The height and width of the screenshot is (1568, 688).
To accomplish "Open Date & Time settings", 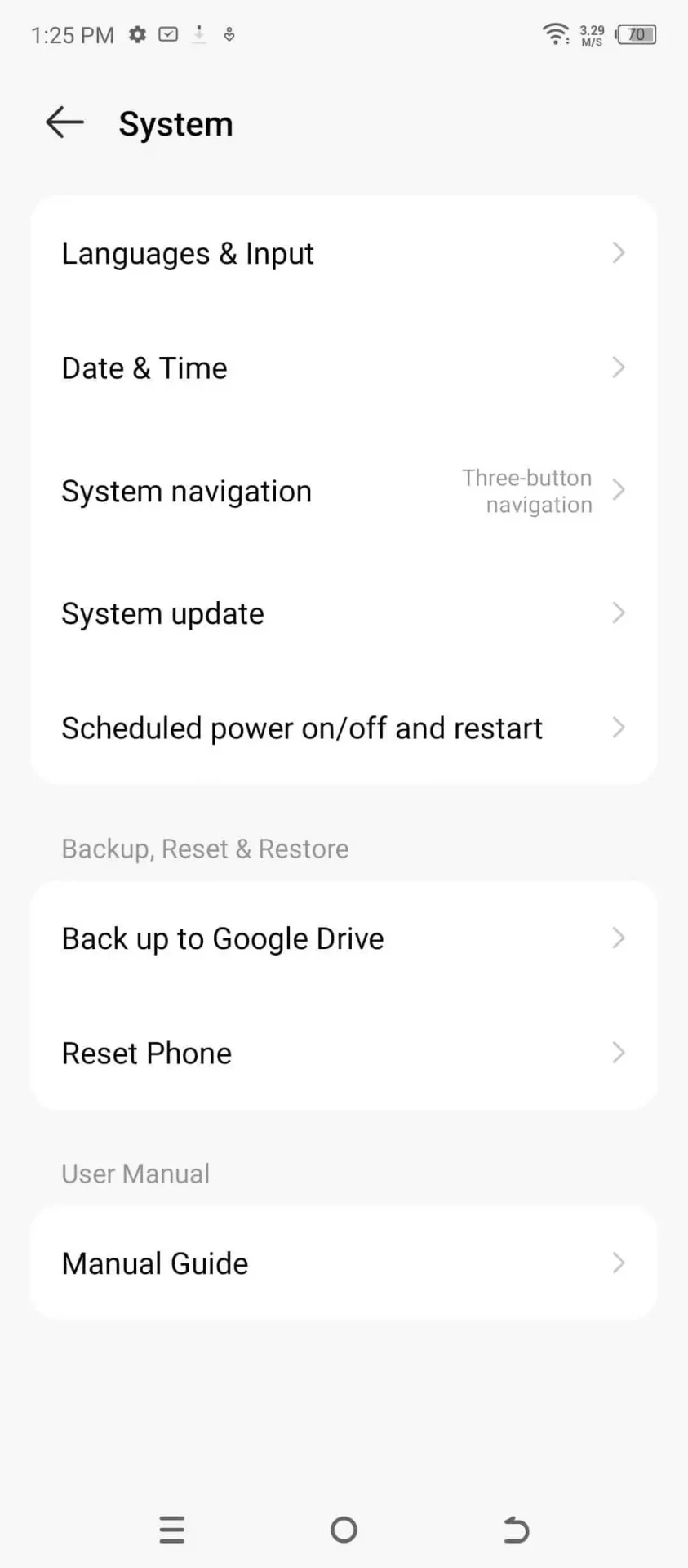I will (343, 368).
